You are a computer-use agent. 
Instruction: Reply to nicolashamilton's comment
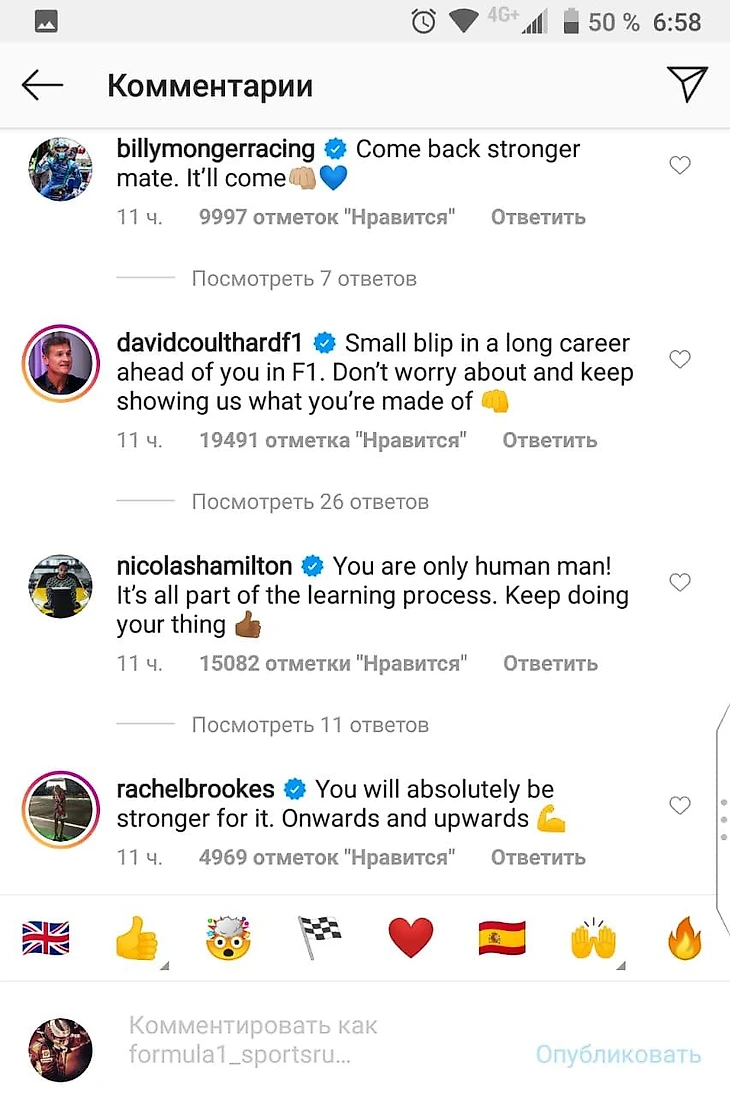(549, 663)
